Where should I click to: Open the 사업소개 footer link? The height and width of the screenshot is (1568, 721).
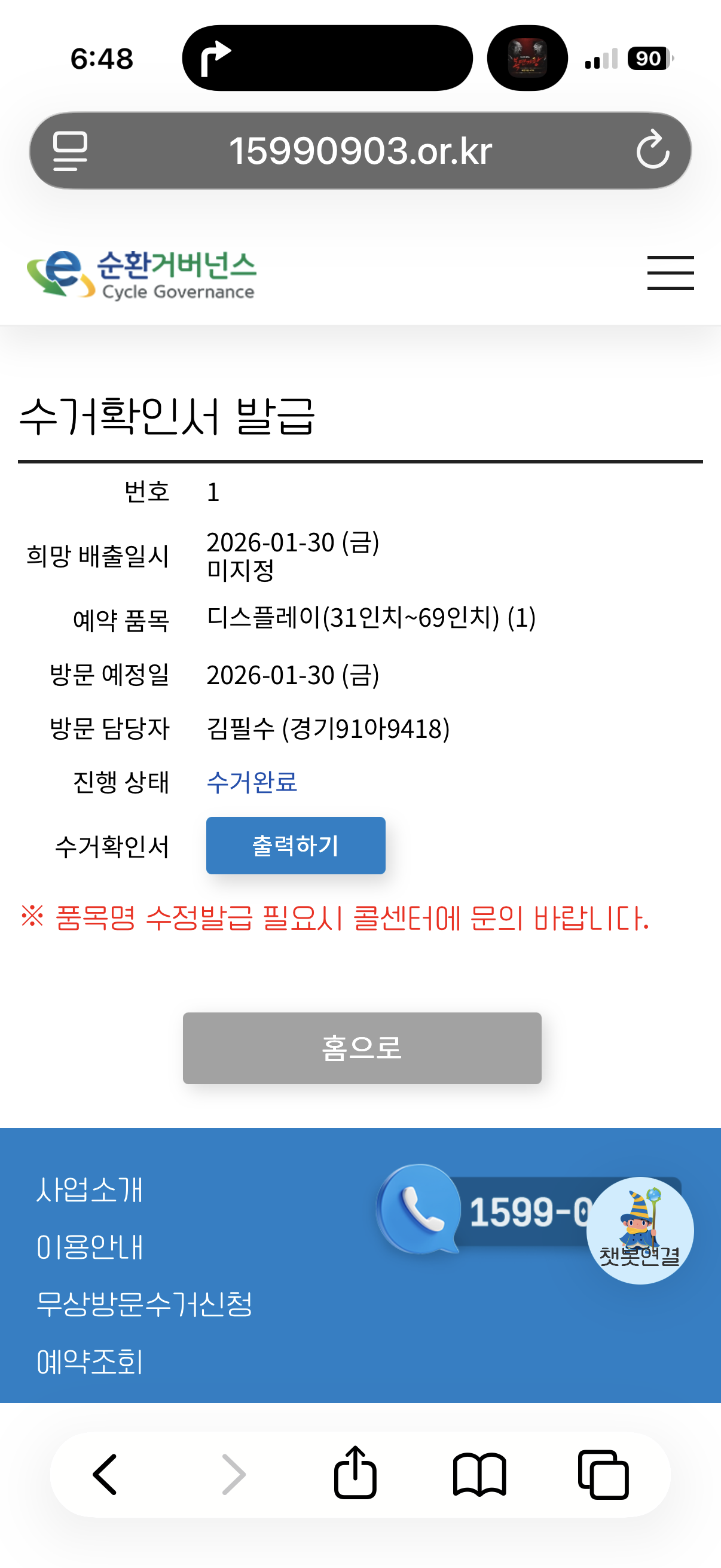[90, 1189]
